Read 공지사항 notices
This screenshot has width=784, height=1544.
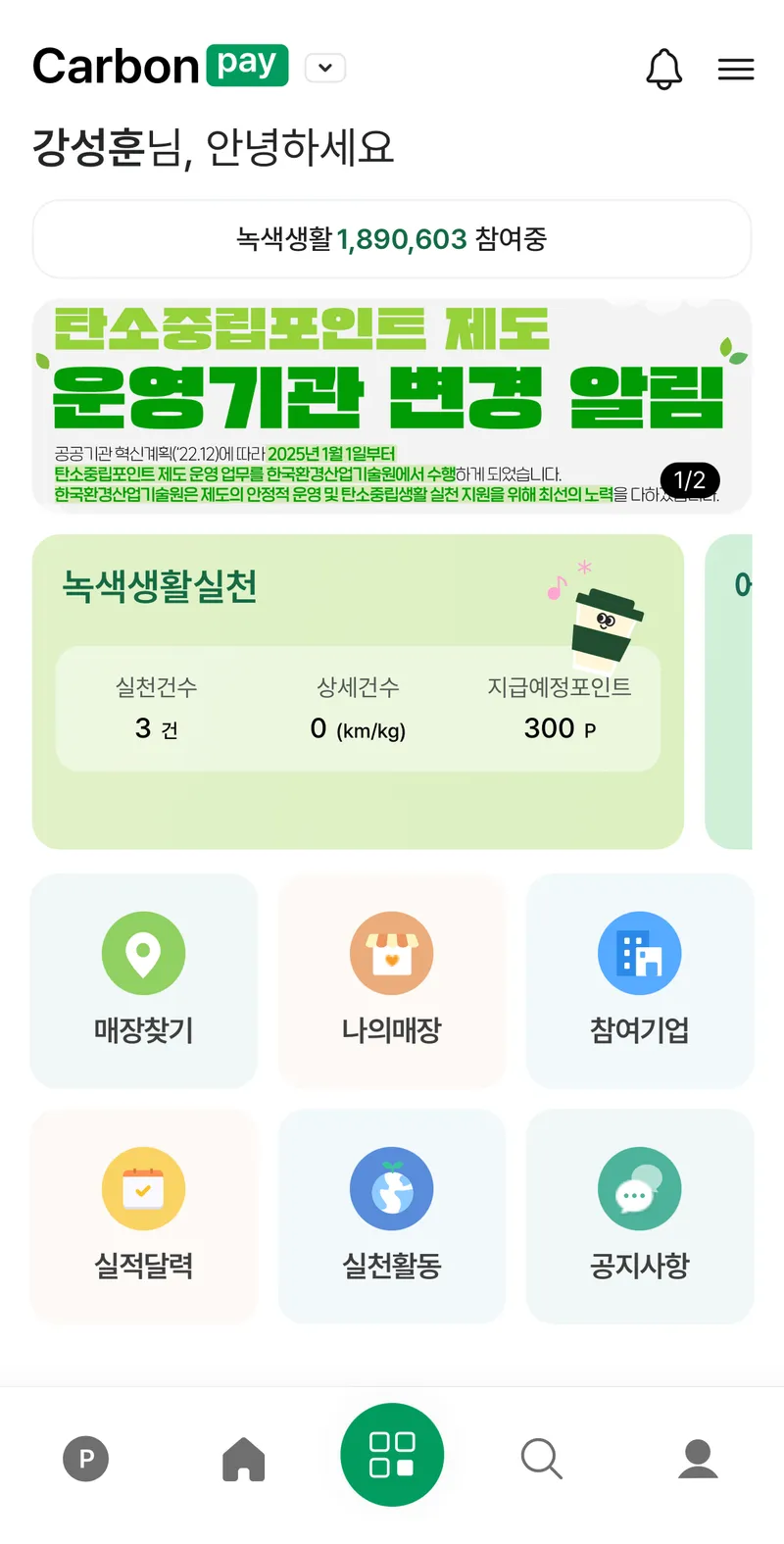pos(640,1216)
